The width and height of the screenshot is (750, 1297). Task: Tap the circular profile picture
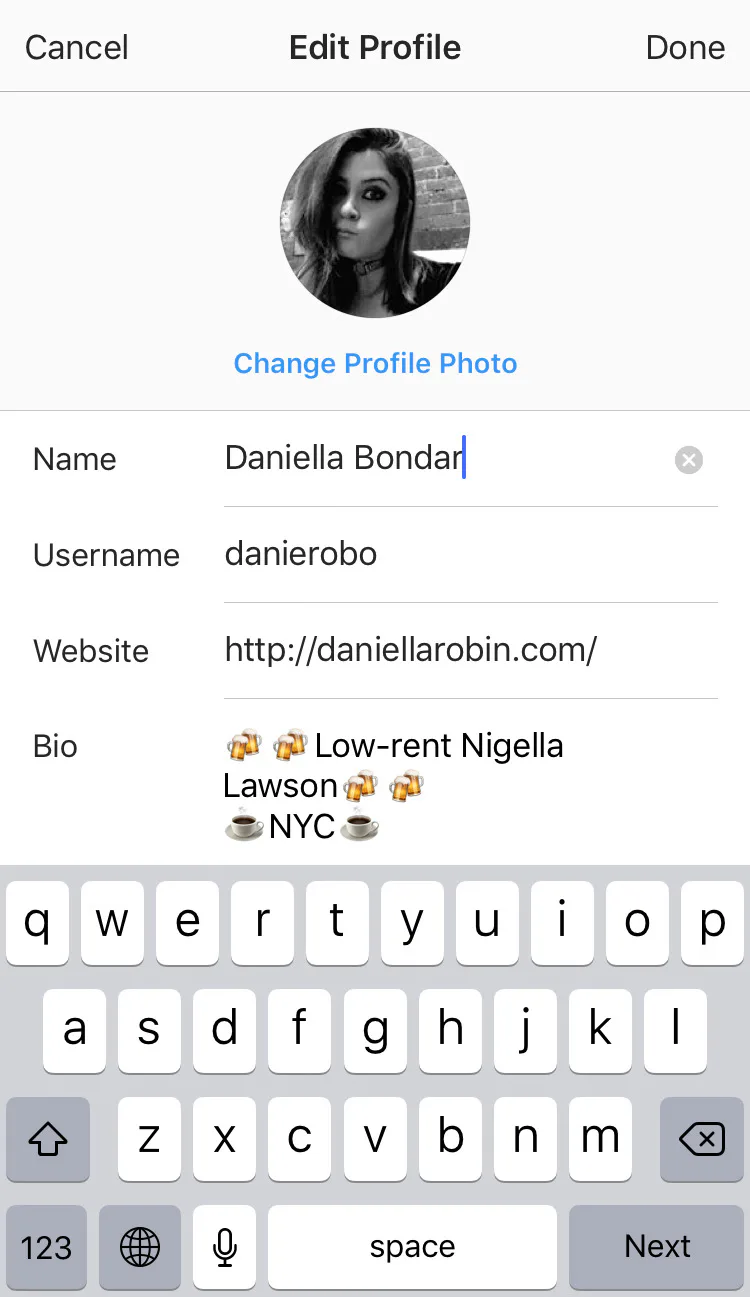[x=375, y=223]
